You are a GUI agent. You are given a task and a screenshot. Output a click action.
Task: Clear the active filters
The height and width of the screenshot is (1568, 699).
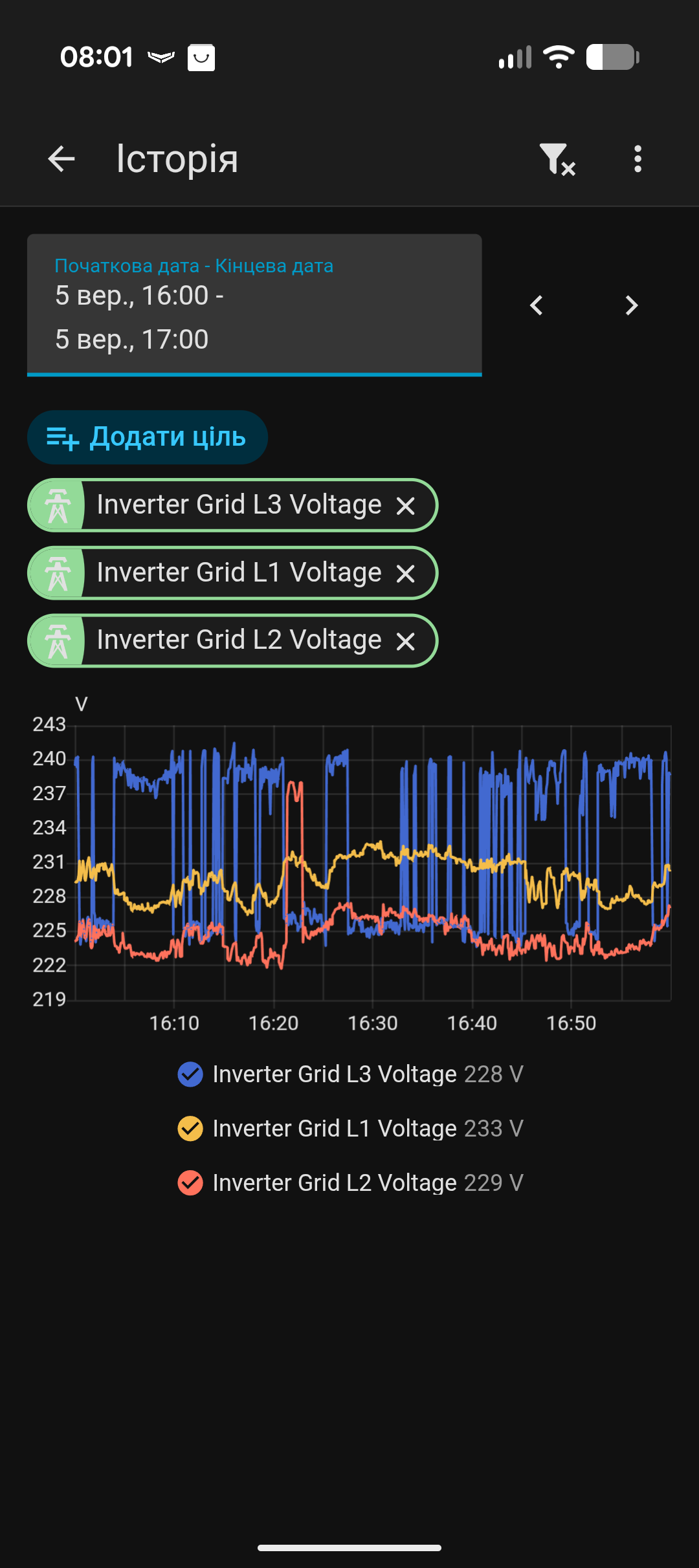pyautogui.click(x=557, y=159)
